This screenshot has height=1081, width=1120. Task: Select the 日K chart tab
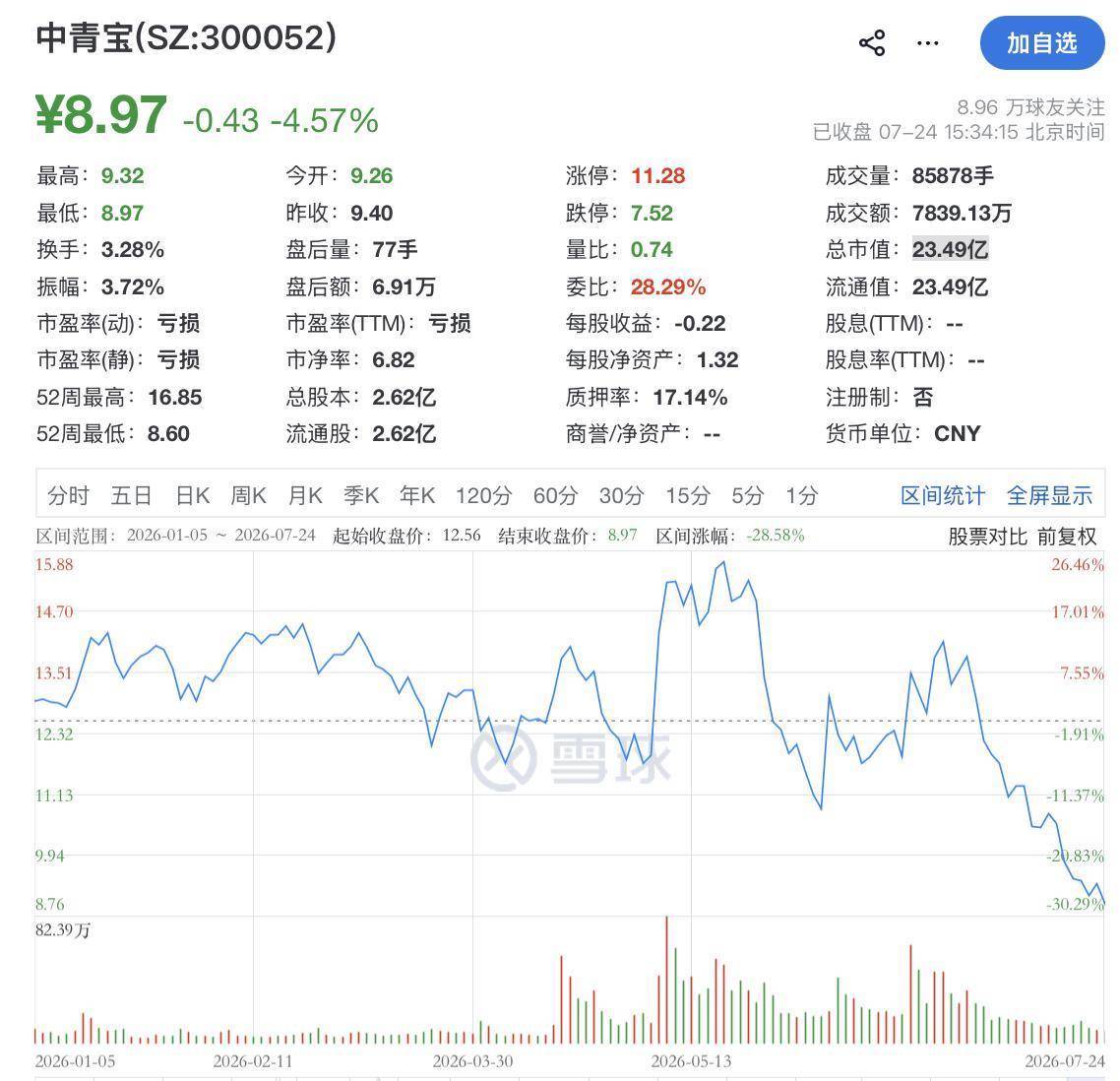(193, 495)
